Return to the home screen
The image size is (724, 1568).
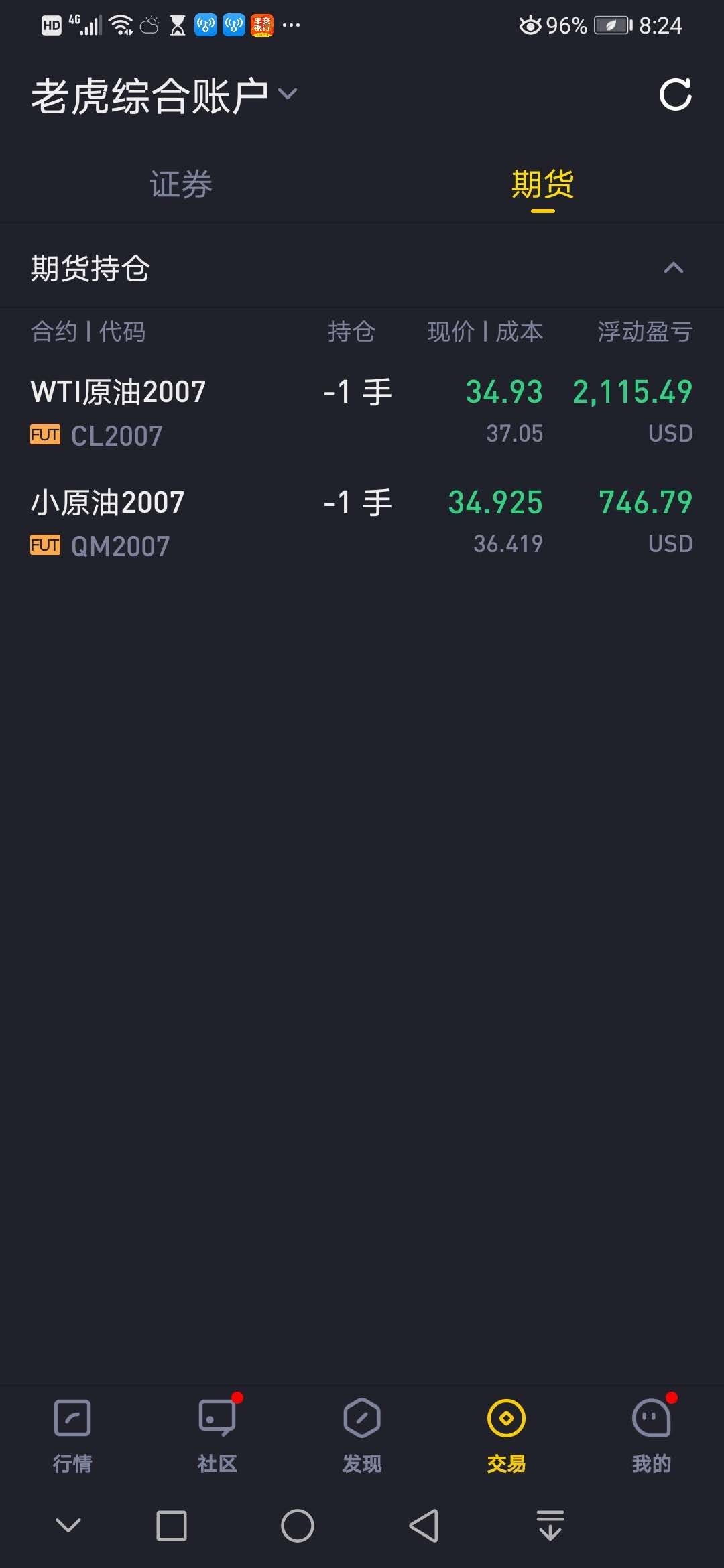coord(298,1526)
